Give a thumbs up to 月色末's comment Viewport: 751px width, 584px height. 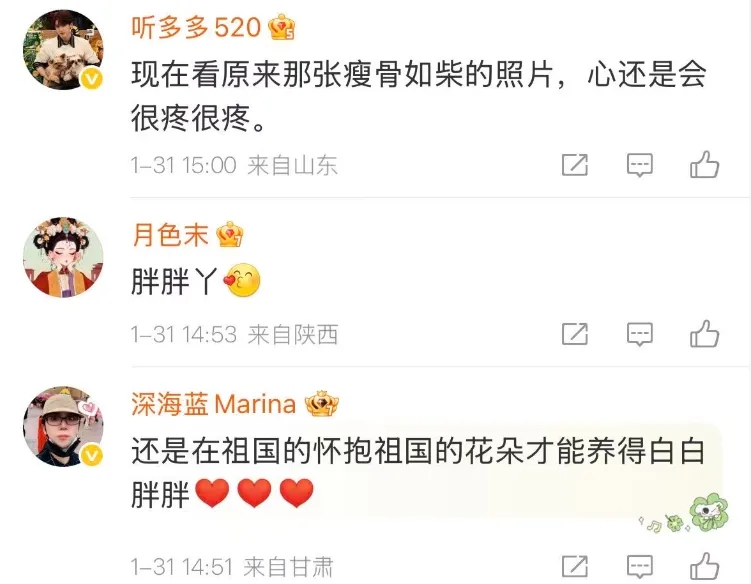pyautogui.click(x=705, y=332)
